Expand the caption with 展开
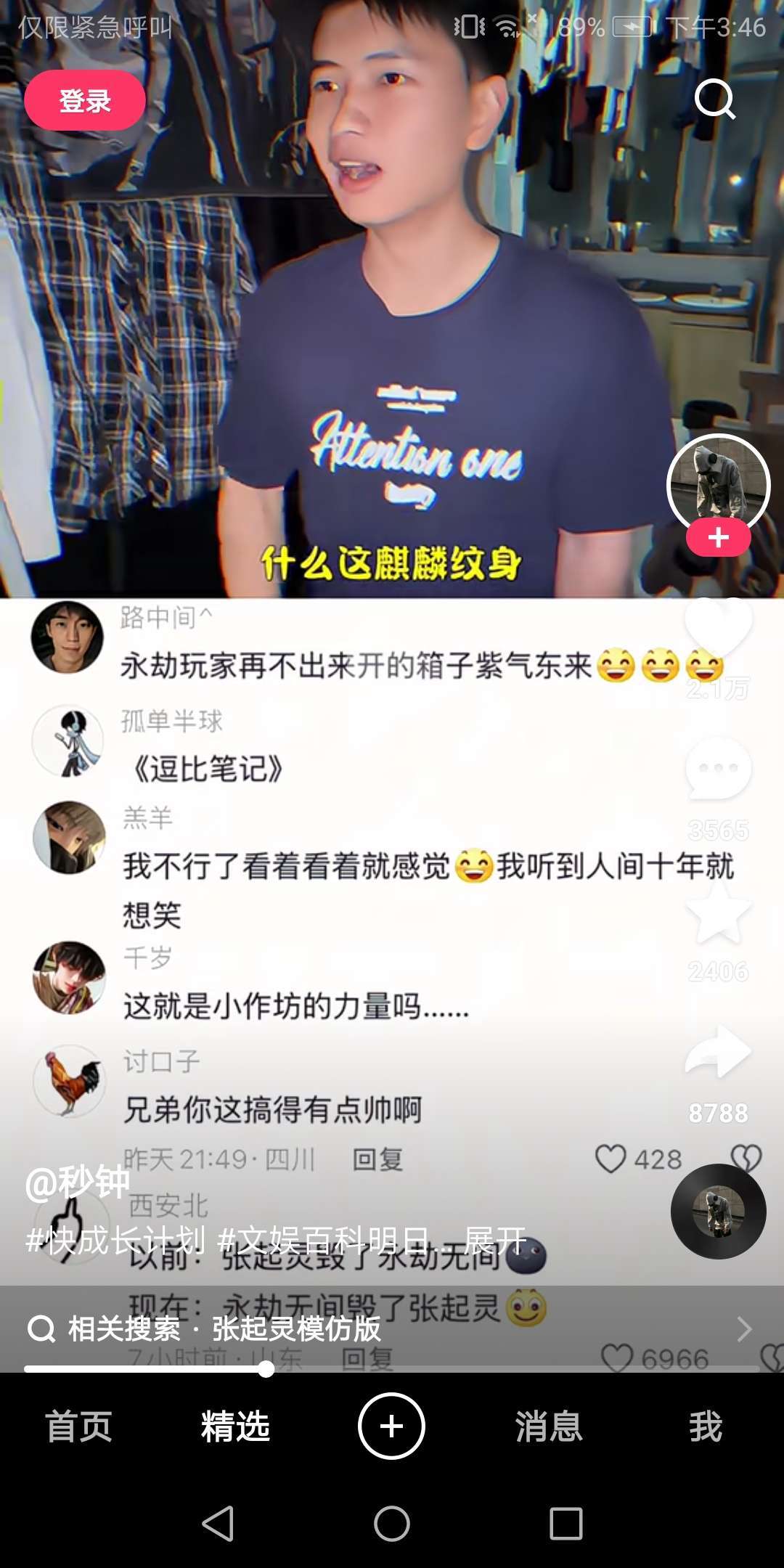Screen dimensions: 784x1568 pos(494,1241)
